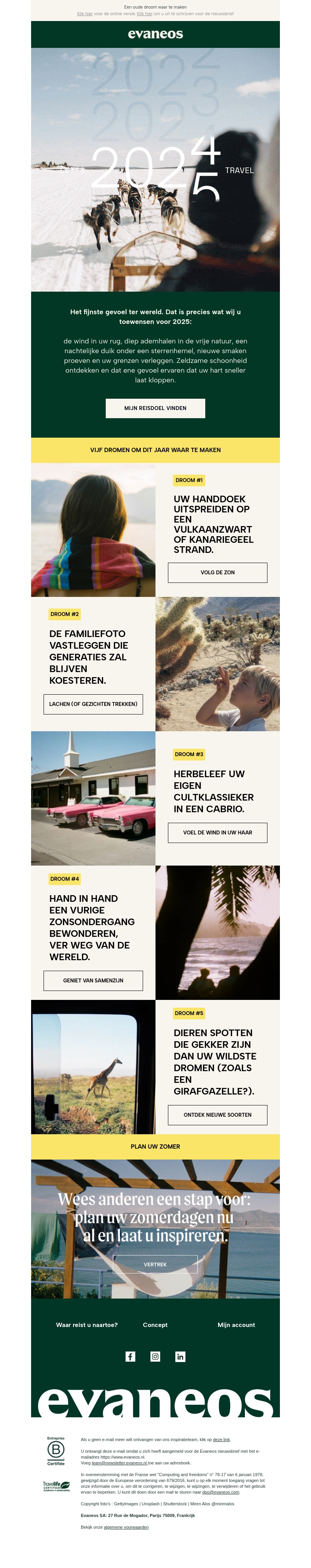Open the giraffe photo for Droom #5
Viewport: 311px width, 1568px height.
pyautogui.click(x=93, y=1066)
